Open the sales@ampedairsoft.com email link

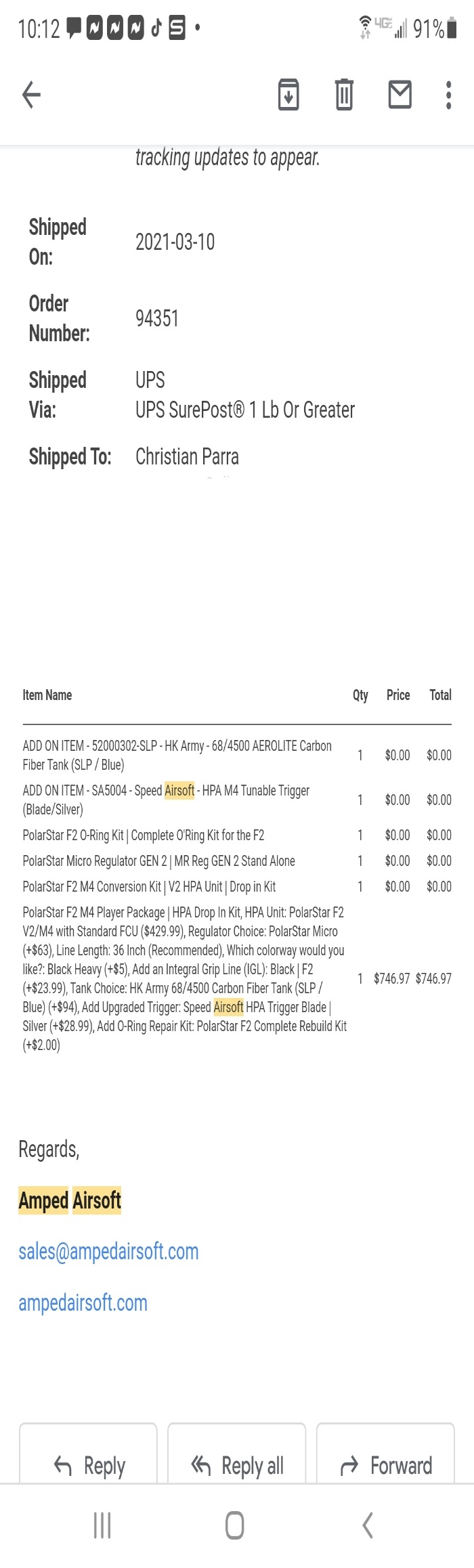point(108,1251)
